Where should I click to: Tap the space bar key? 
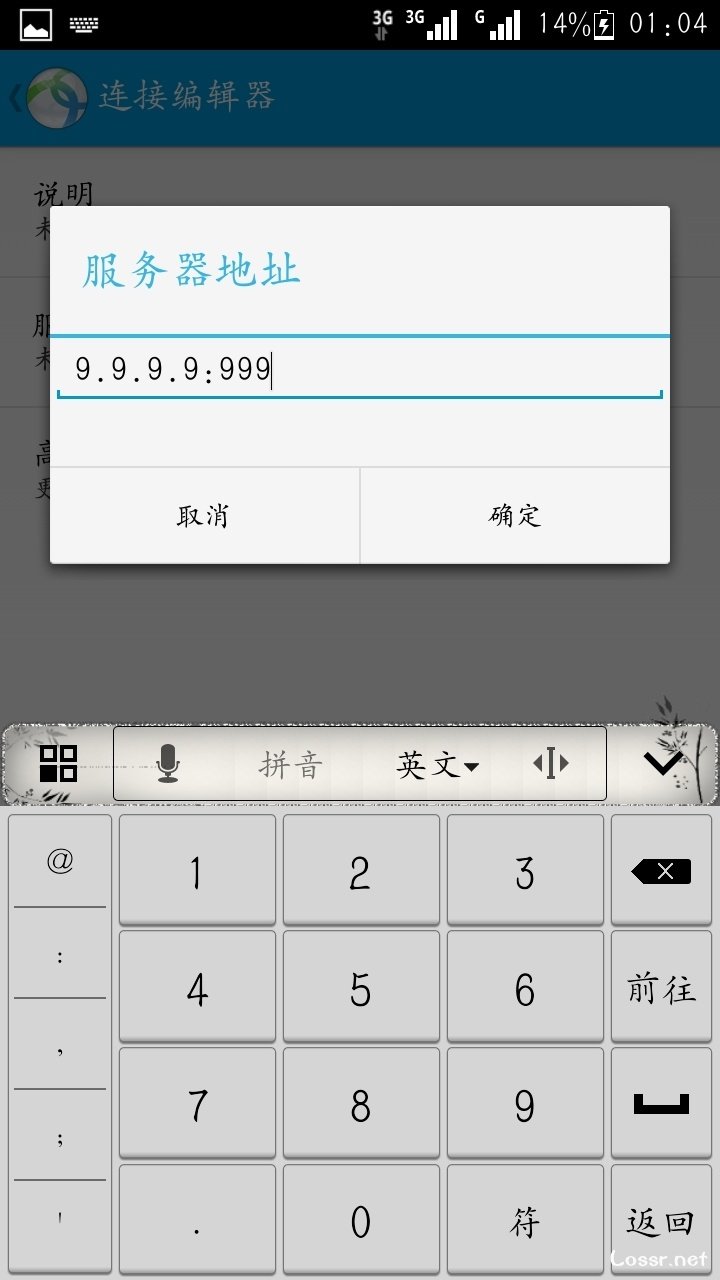(x=661, y=1104)
